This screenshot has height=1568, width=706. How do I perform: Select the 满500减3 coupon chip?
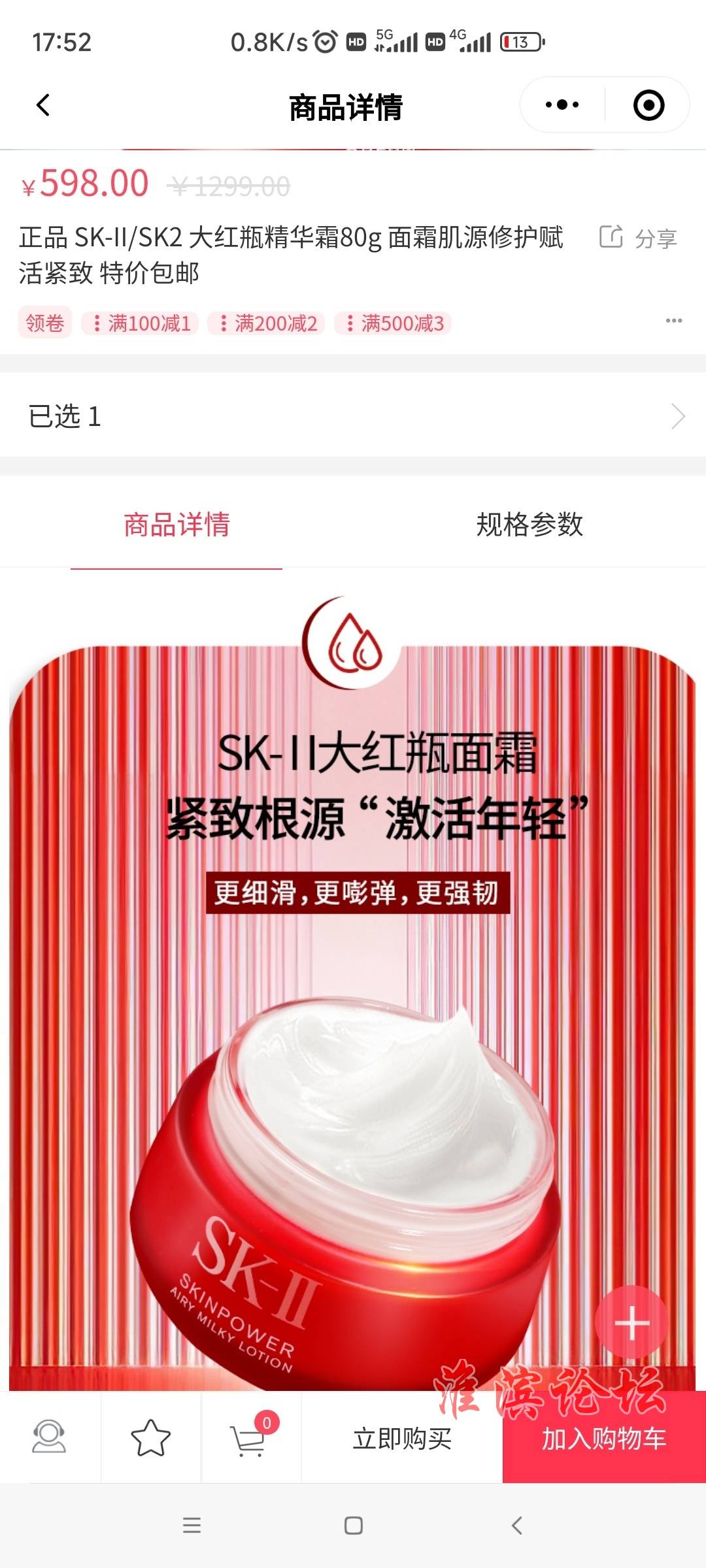tap(394, 323)
